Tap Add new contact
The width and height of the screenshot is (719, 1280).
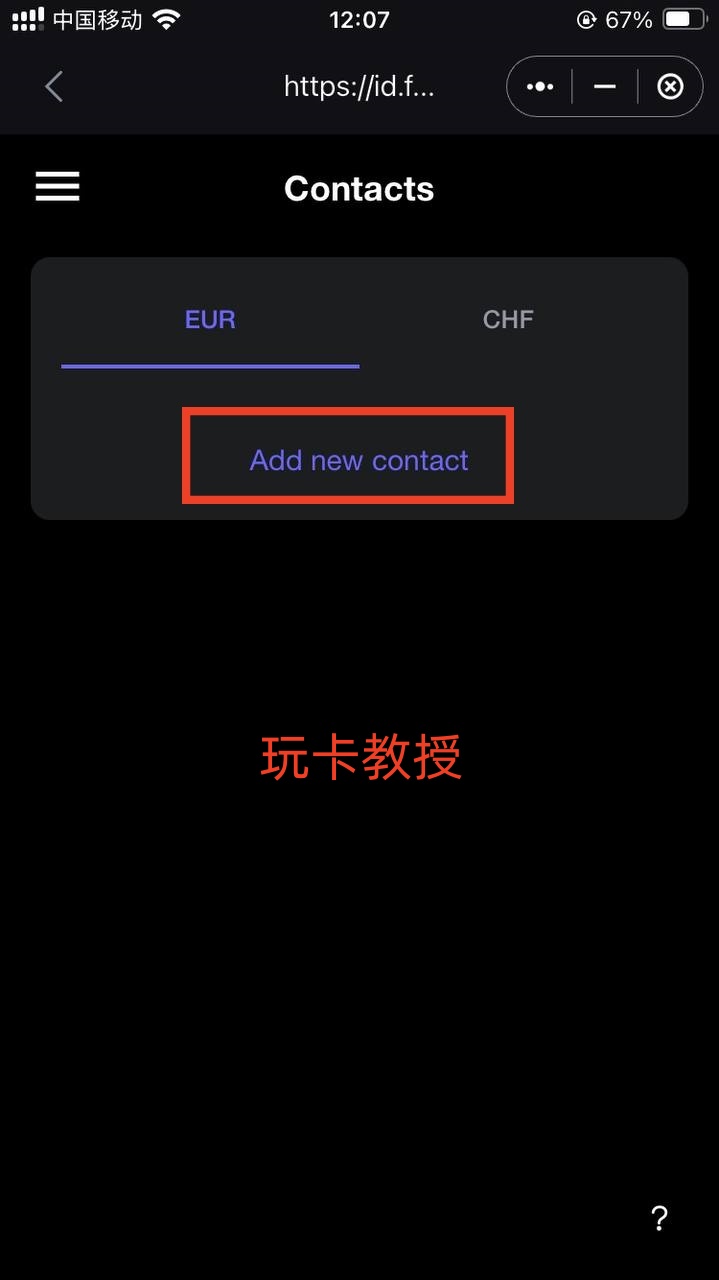coord(359,460)
